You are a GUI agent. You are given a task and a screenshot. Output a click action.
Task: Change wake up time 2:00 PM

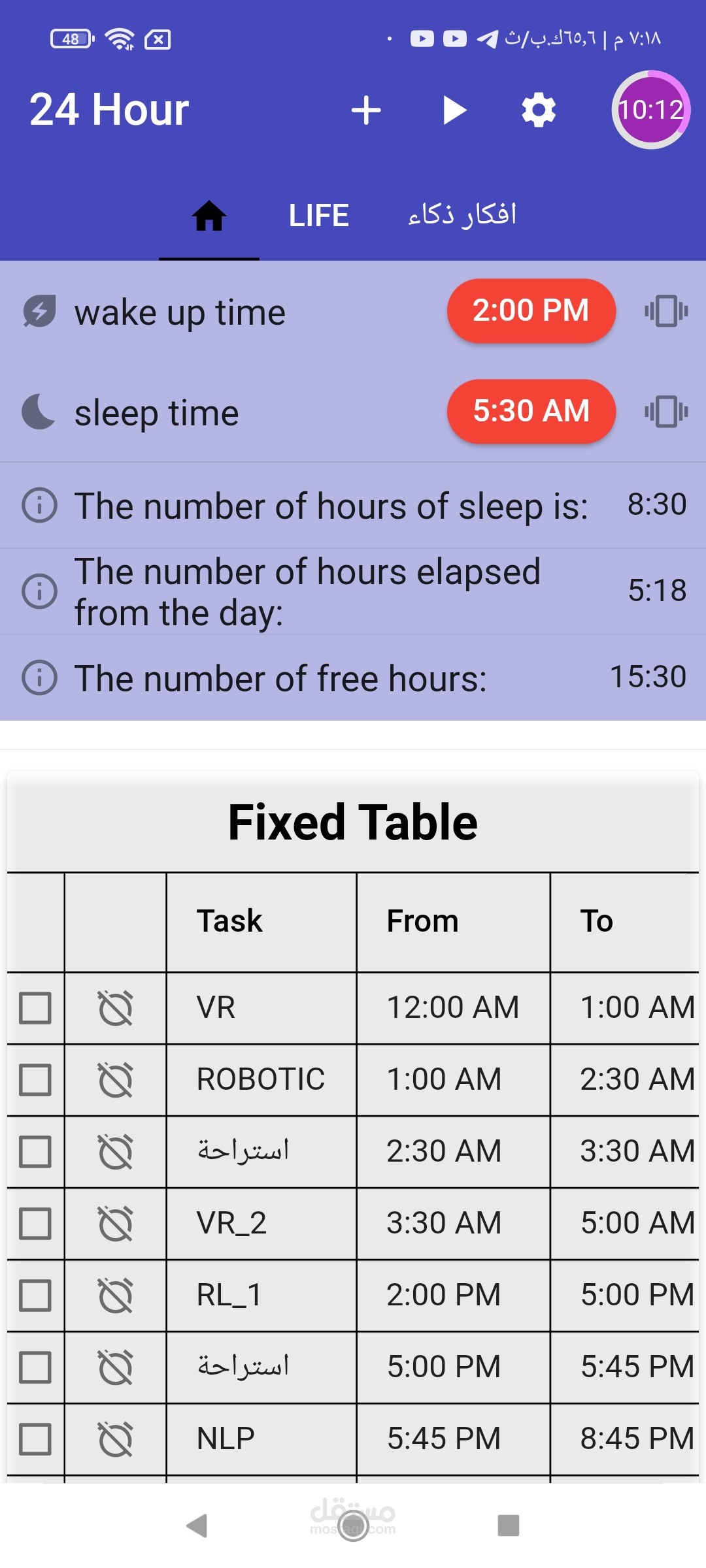point(531,311)
